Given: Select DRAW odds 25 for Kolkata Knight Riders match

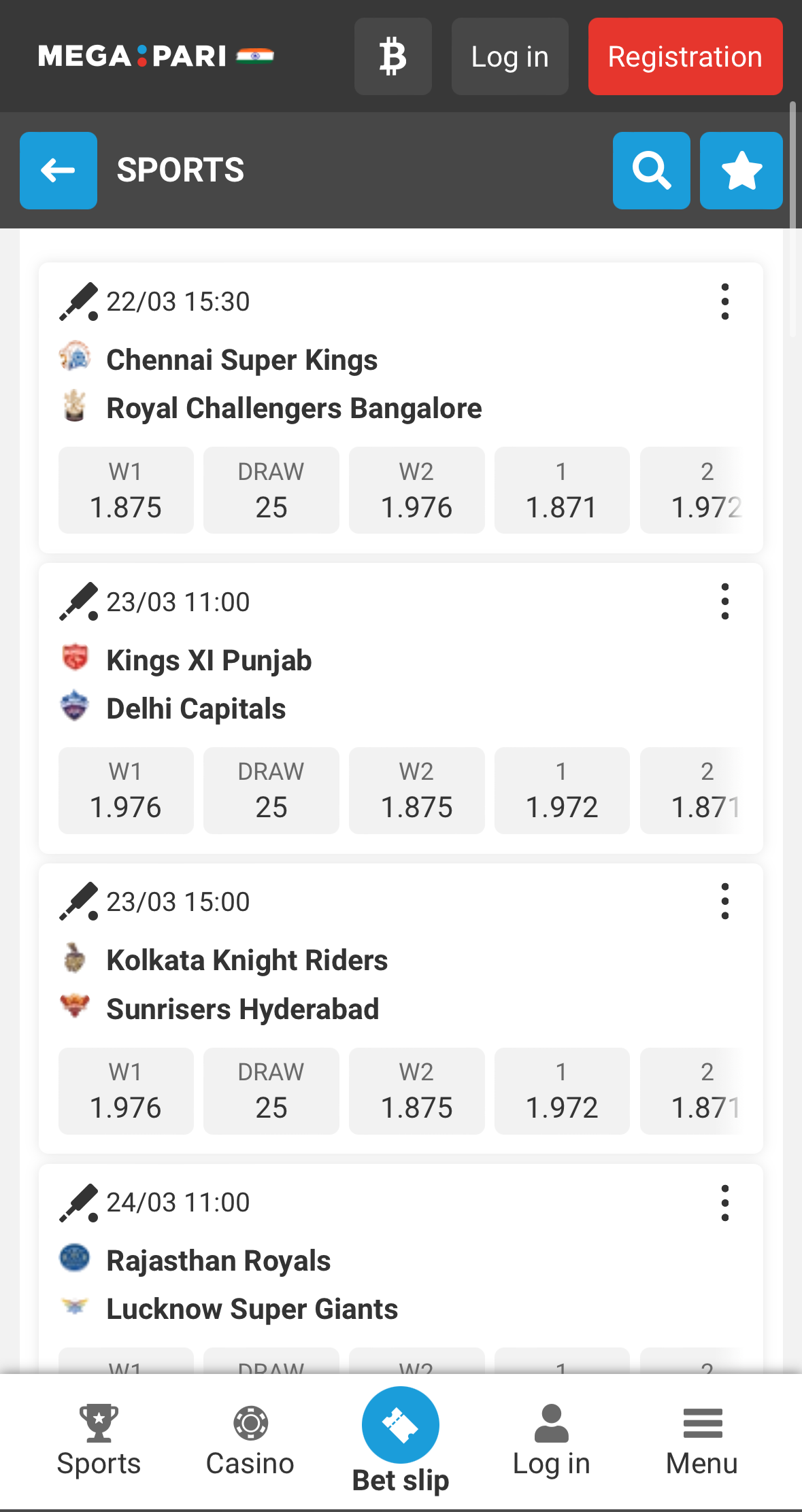Looking at the screenshot, I should (x=271, y=1090).
